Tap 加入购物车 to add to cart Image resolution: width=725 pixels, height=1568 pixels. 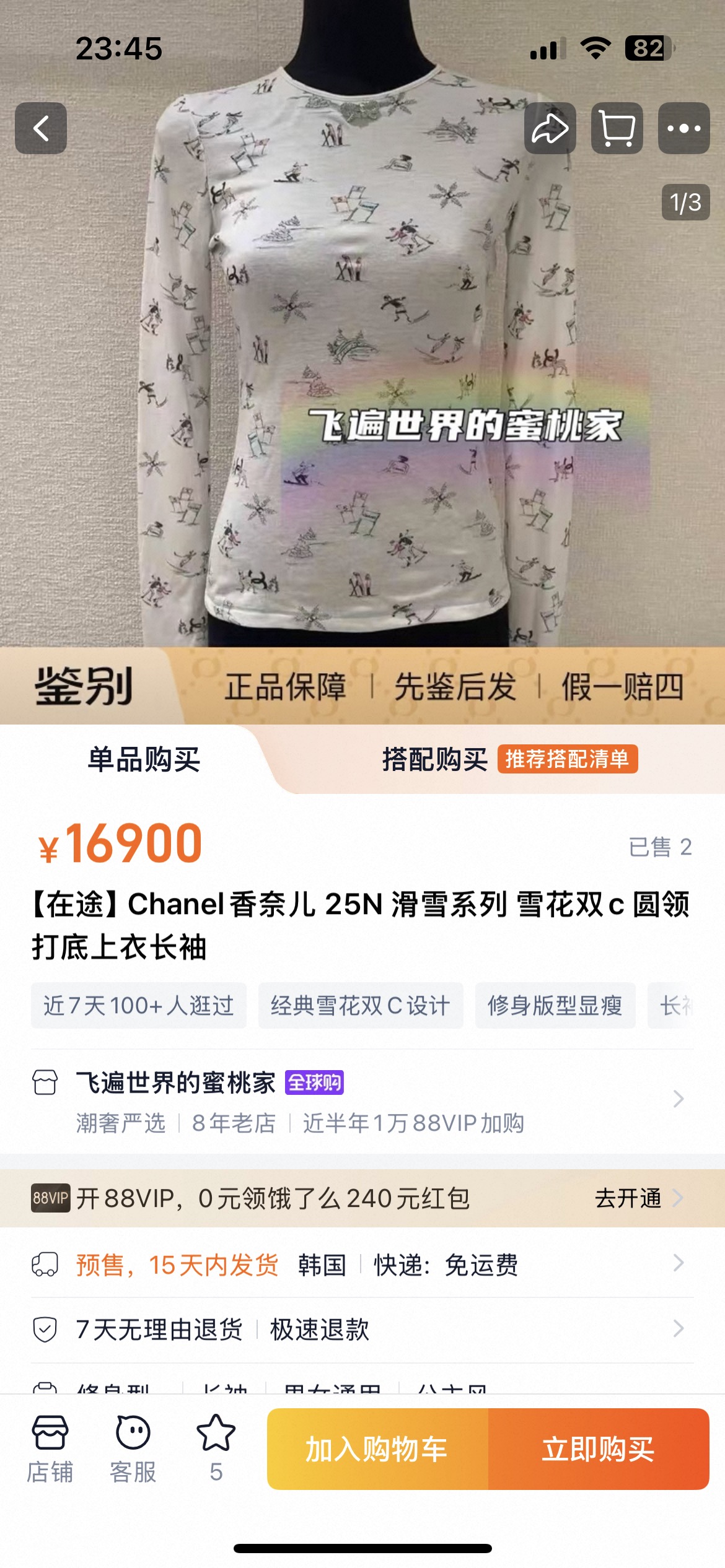tap(377, 1449)
